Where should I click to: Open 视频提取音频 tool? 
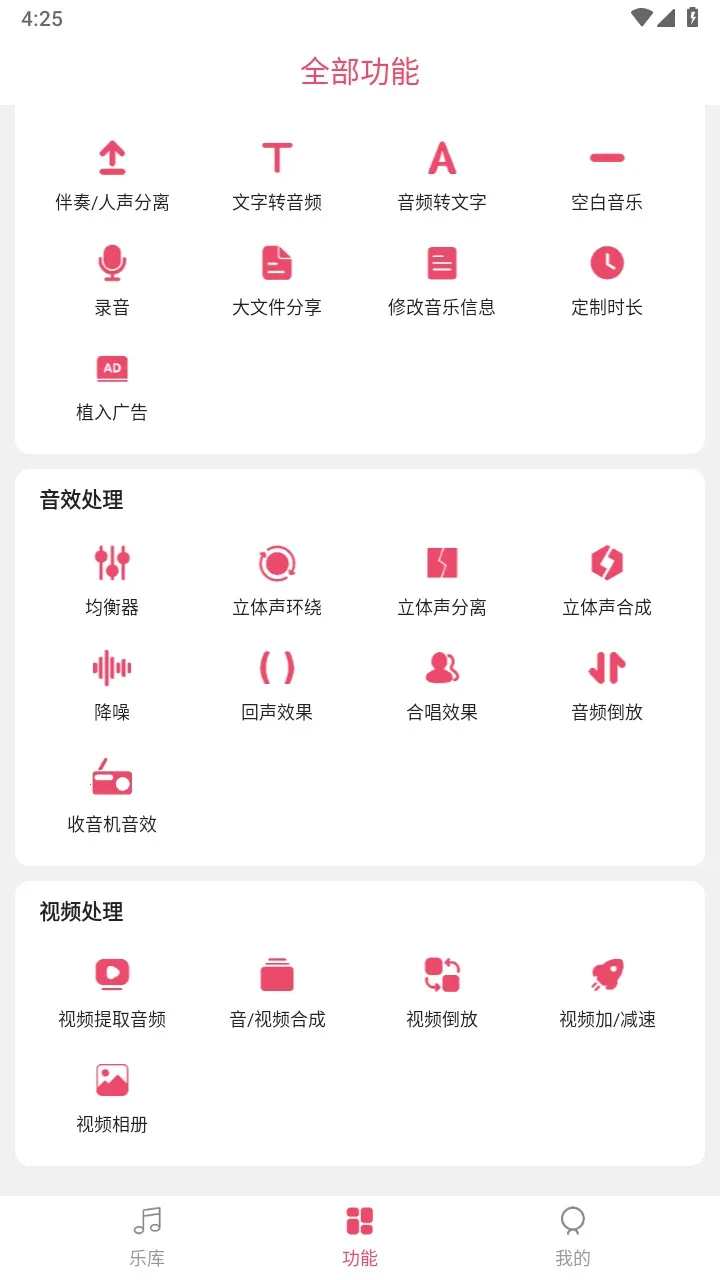pyautogui.click(x=112, y=993)
